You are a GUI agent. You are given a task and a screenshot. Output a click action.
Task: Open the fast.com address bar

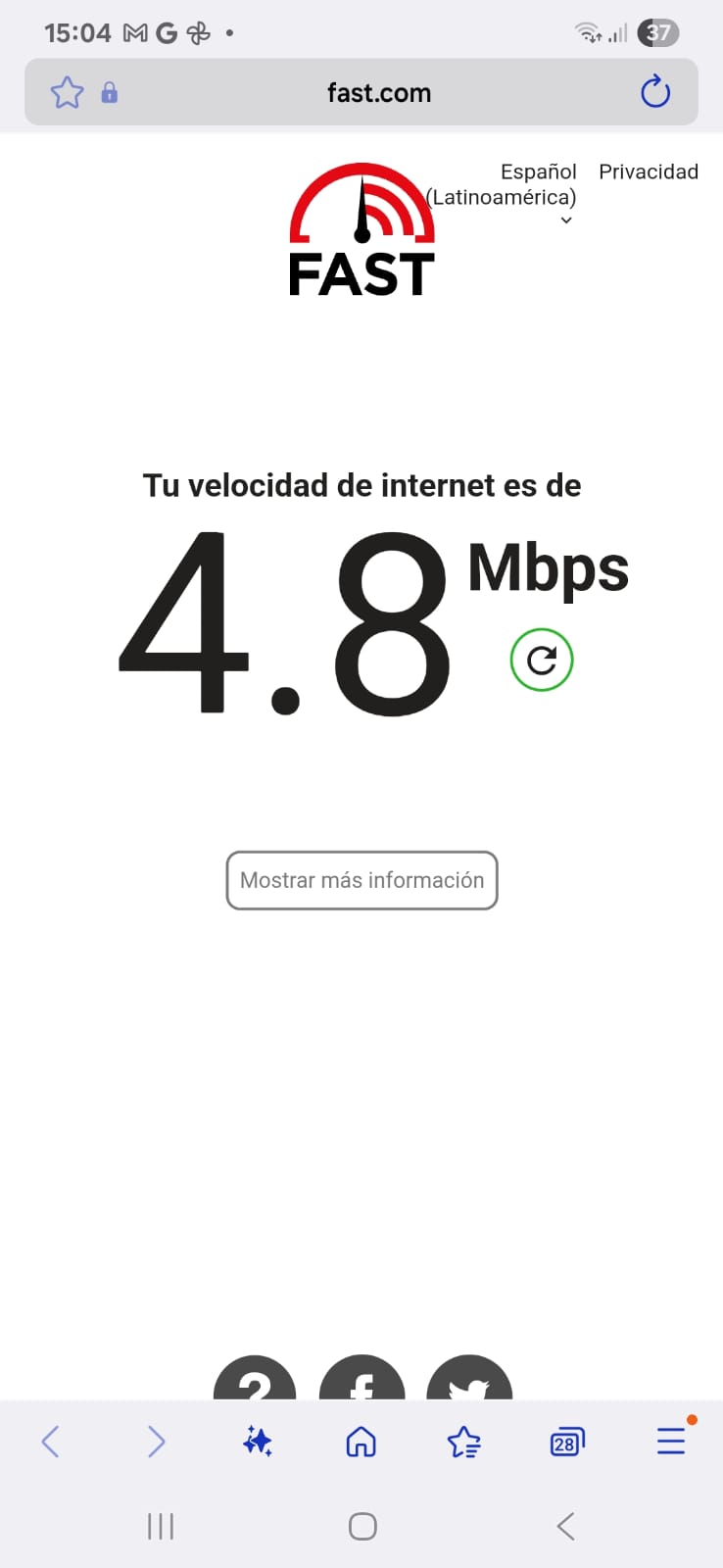click(x=378, y=93)
